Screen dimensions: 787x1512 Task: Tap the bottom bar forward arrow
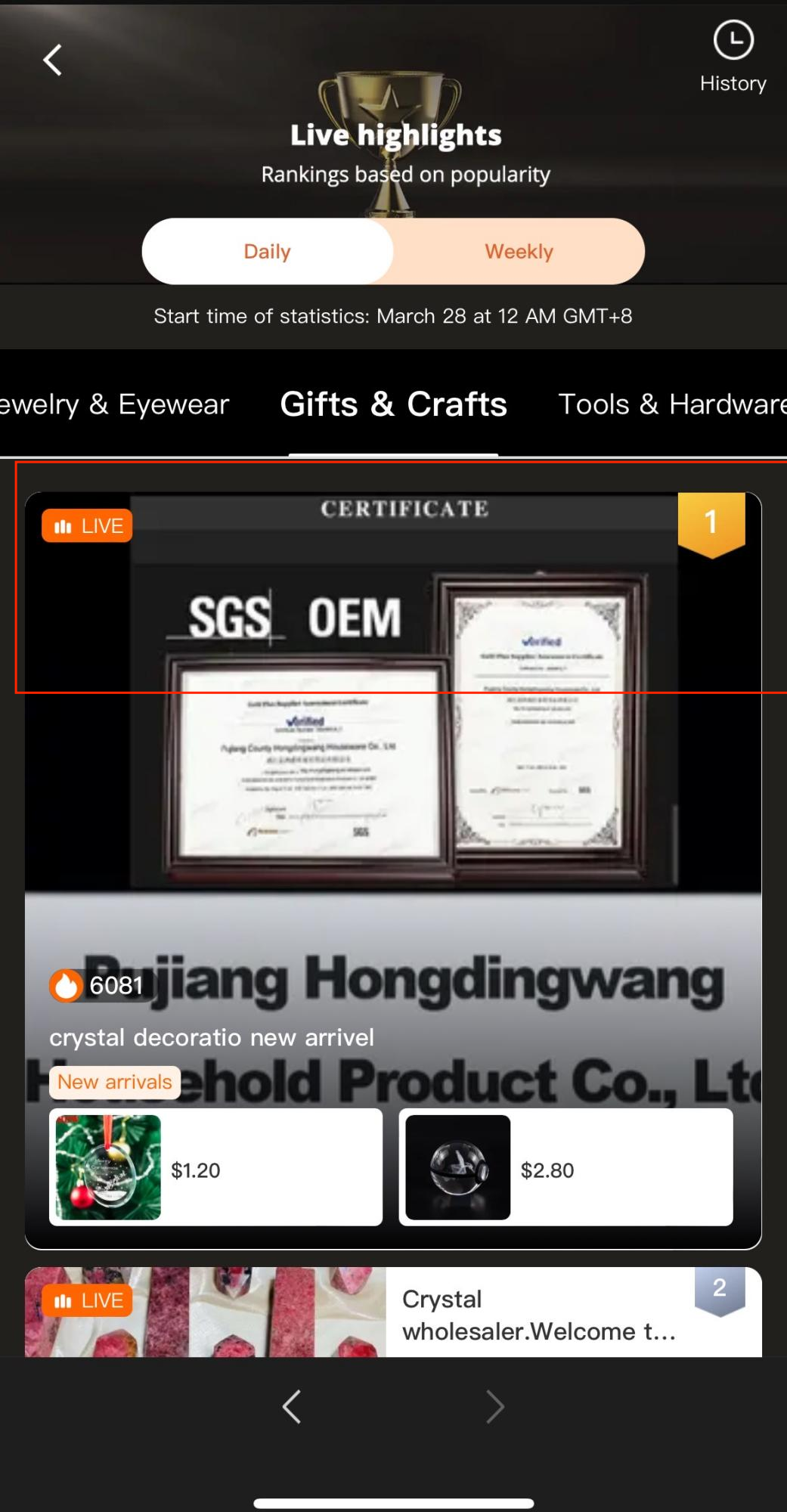(495, 1407)
